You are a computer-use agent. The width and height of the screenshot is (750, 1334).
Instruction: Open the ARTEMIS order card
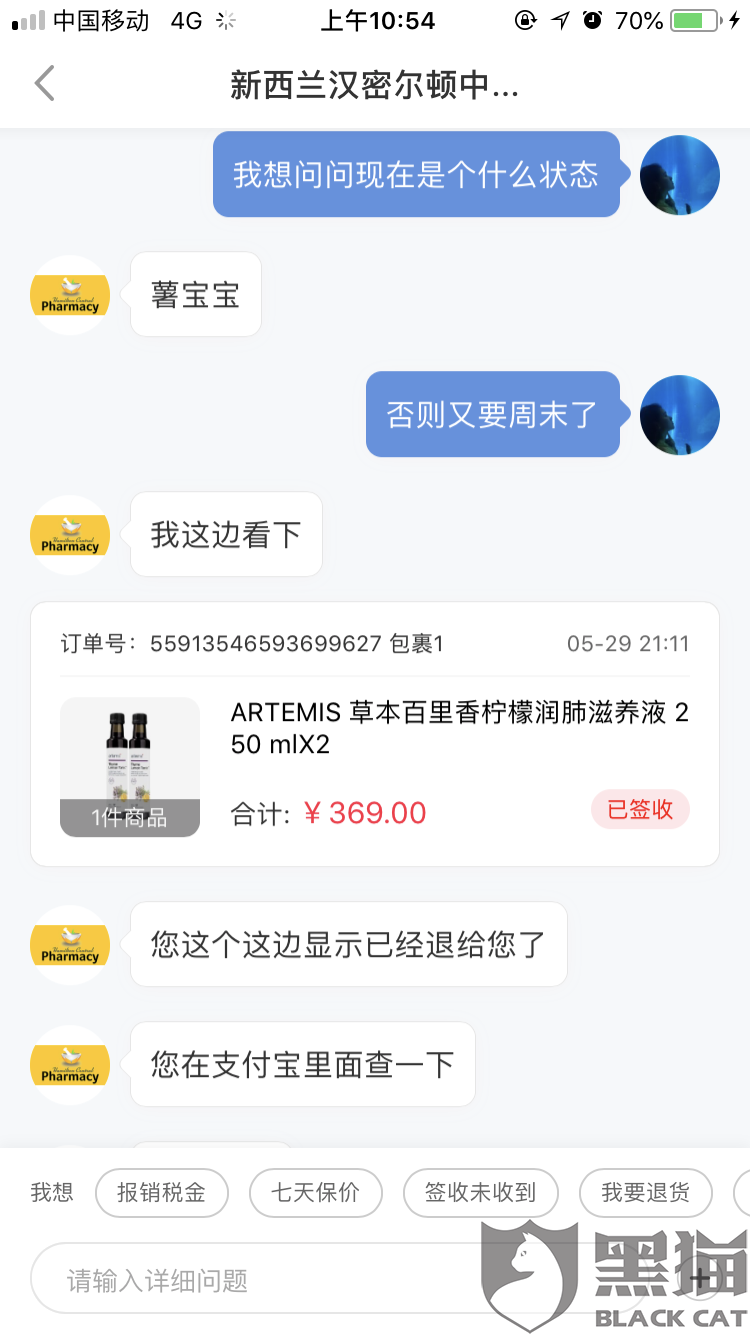pos(375,734)
